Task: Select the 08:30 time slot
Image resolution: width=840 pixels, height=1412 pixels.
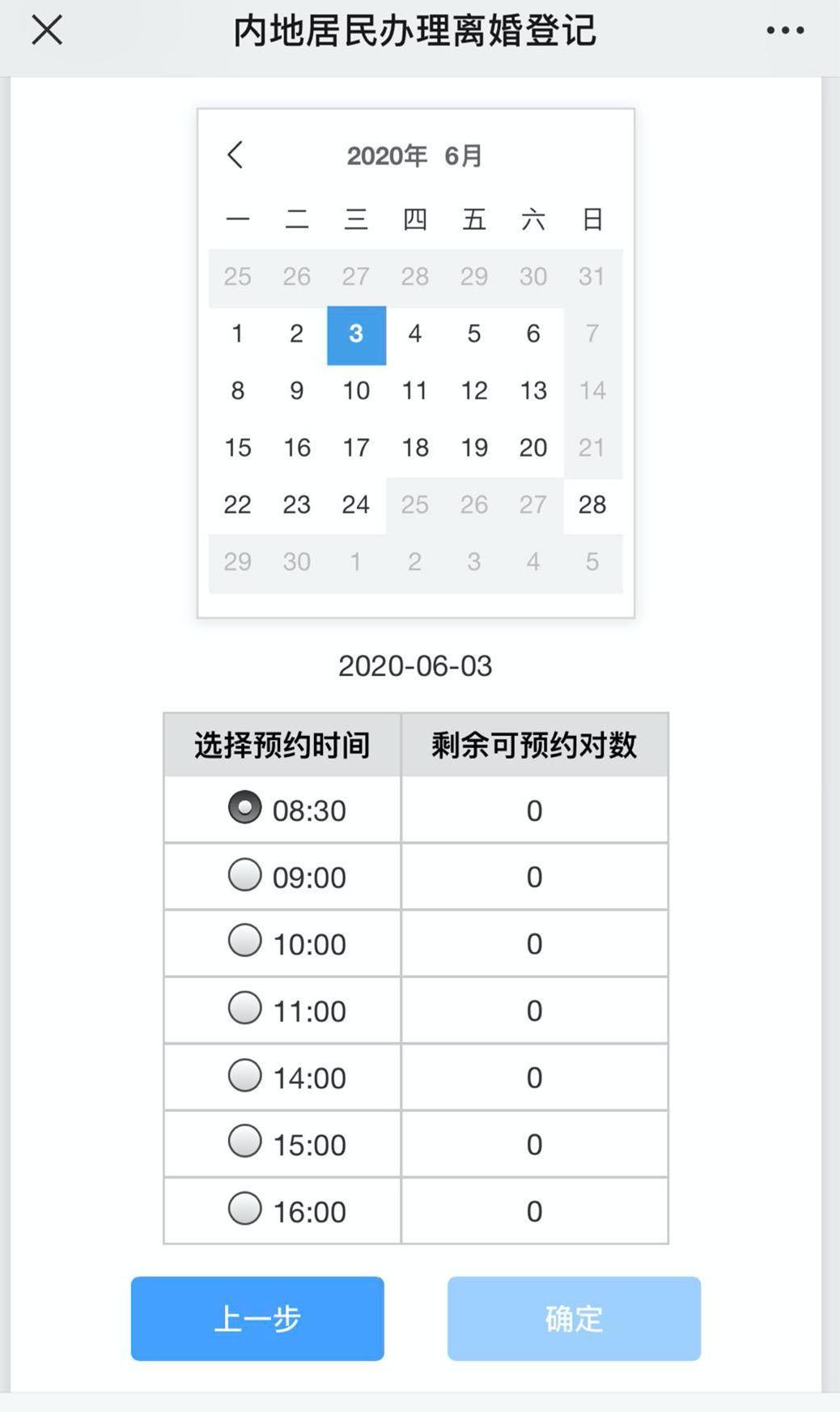Action: pos(244,808)
